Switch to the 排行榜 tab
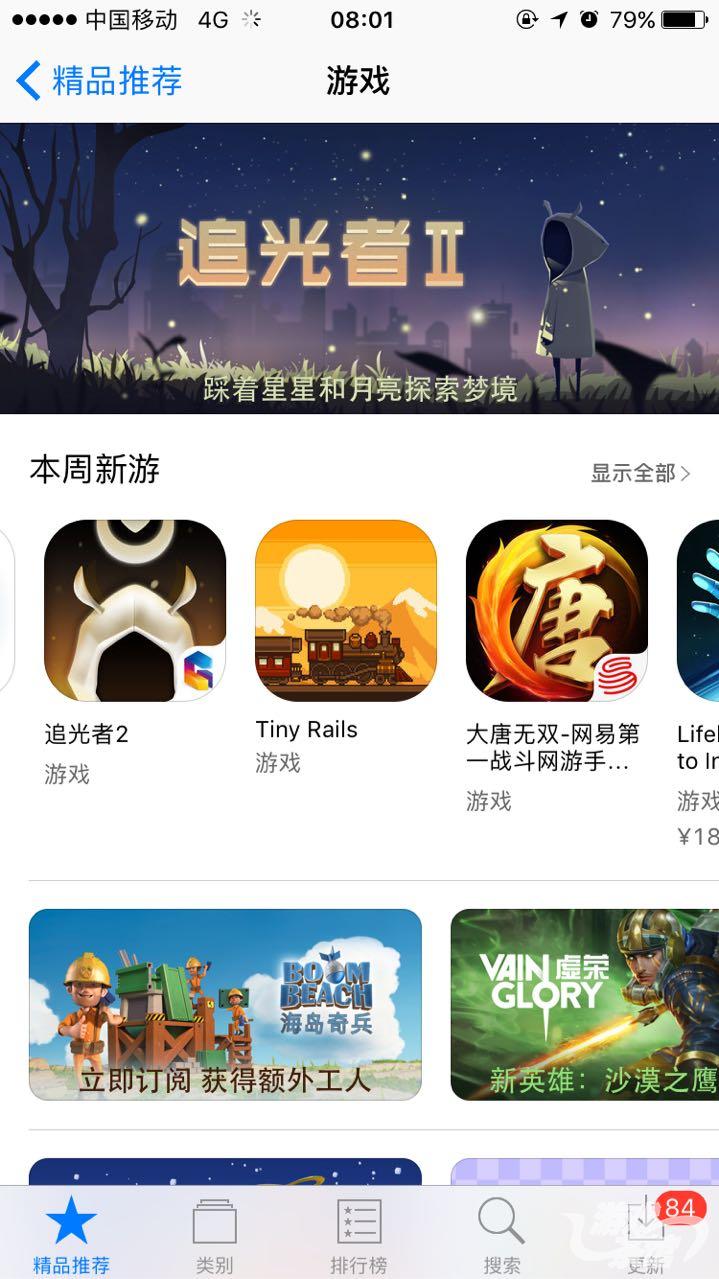 pos(358,1236)
